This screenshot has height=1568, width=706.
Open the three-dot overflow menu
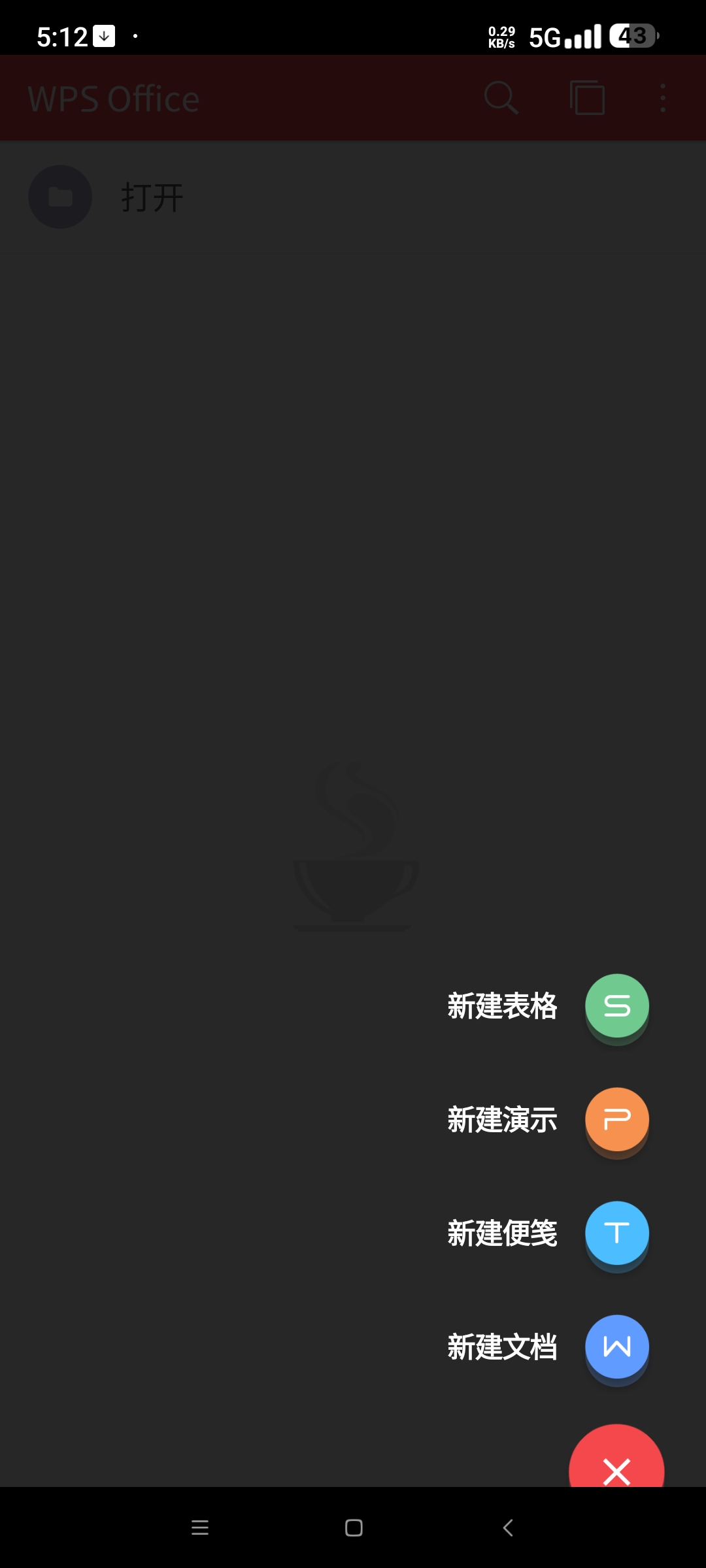point(664,97)
